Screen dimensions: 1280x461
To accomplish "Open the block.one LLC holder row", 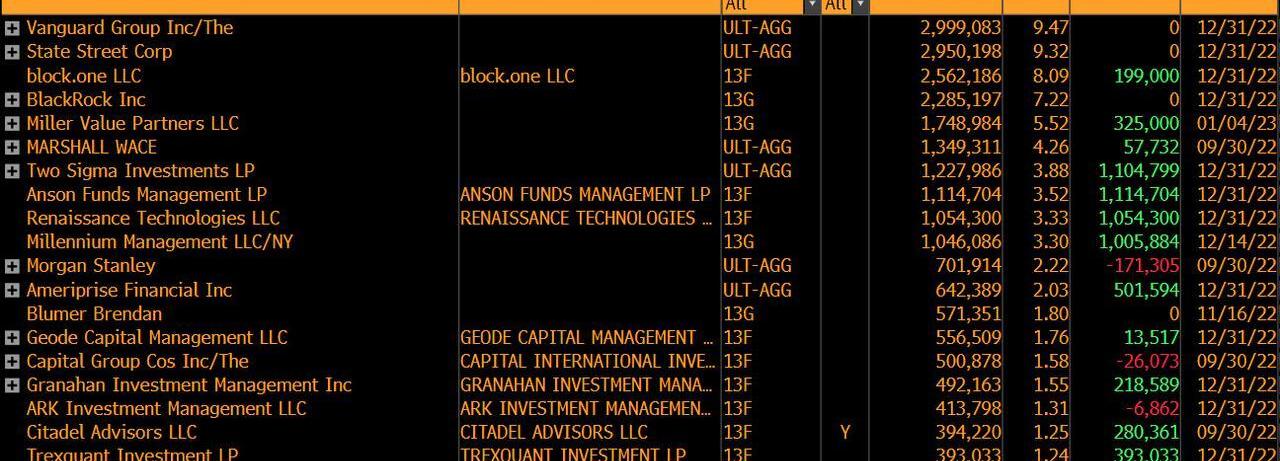I will tap(84, 76).
